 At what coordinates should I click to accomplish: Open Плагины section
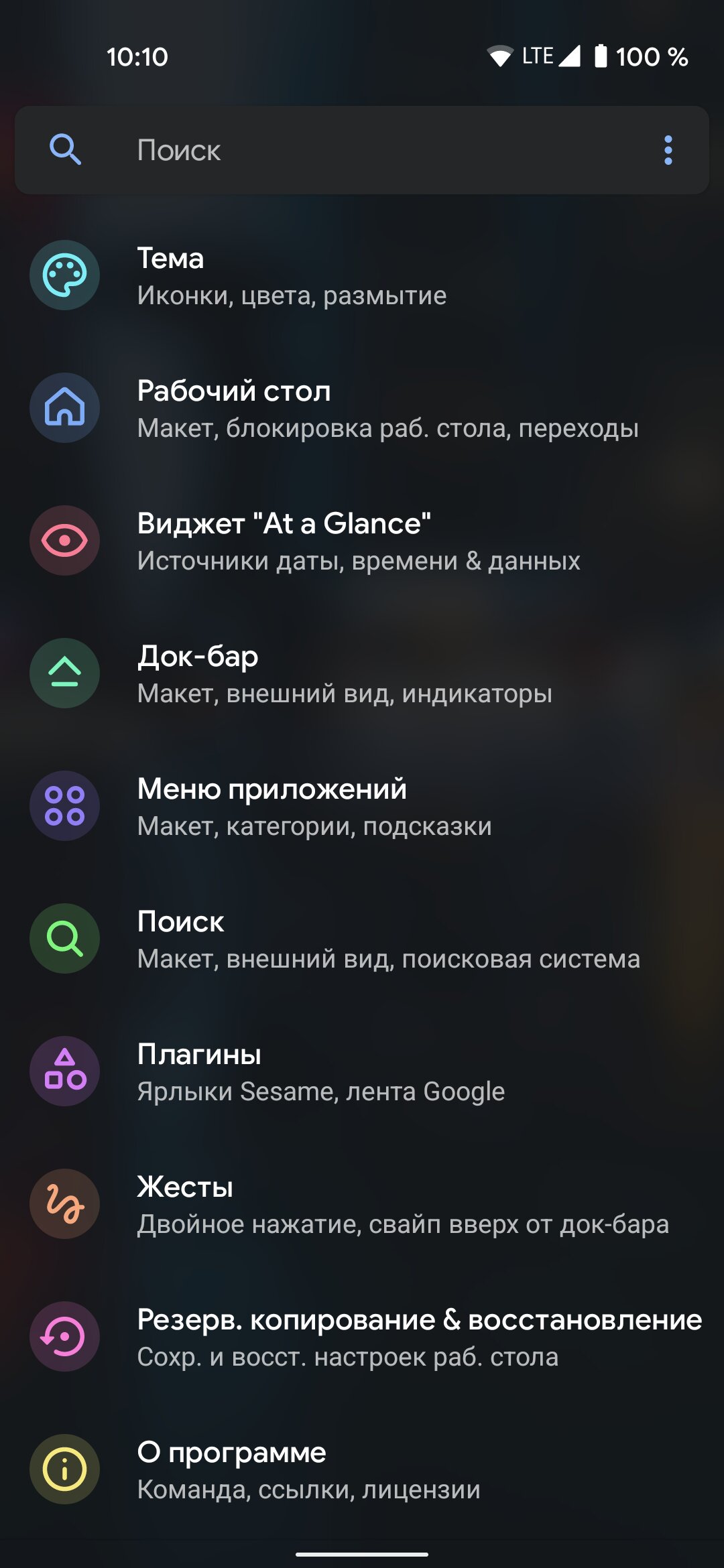click(x=362, y=1071)
